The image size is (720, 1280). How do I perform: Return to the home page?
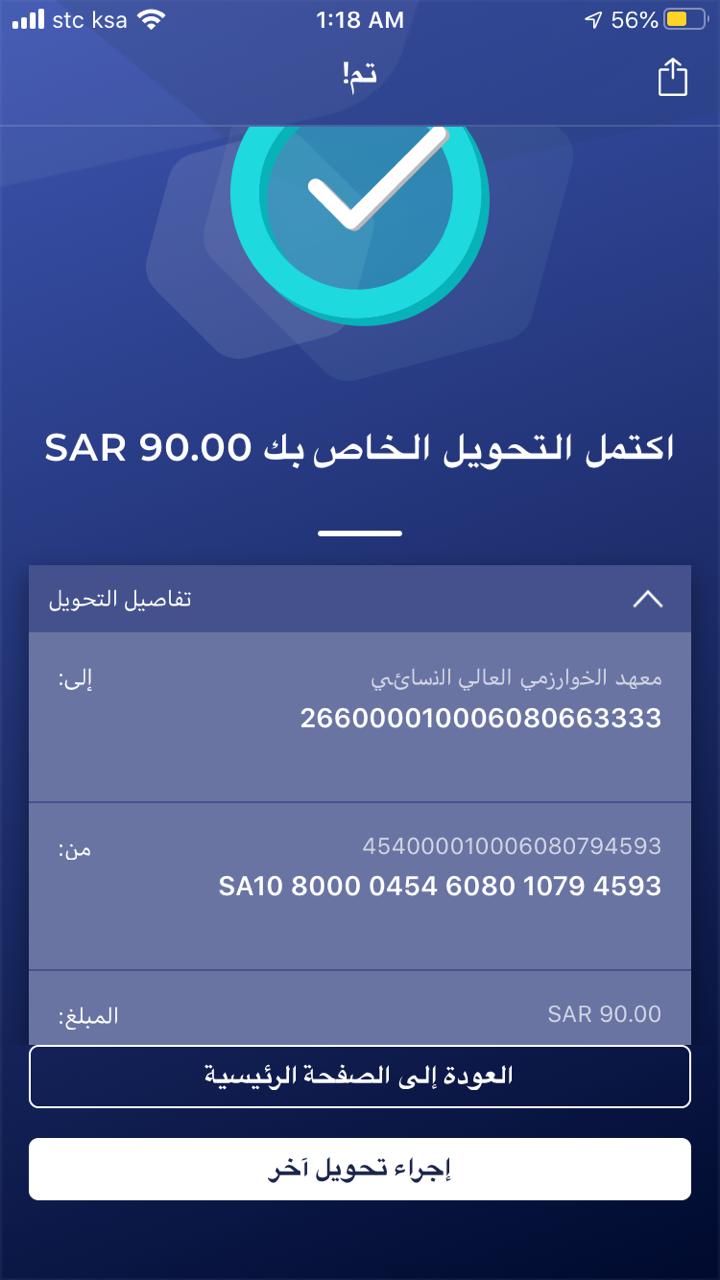360,1076
